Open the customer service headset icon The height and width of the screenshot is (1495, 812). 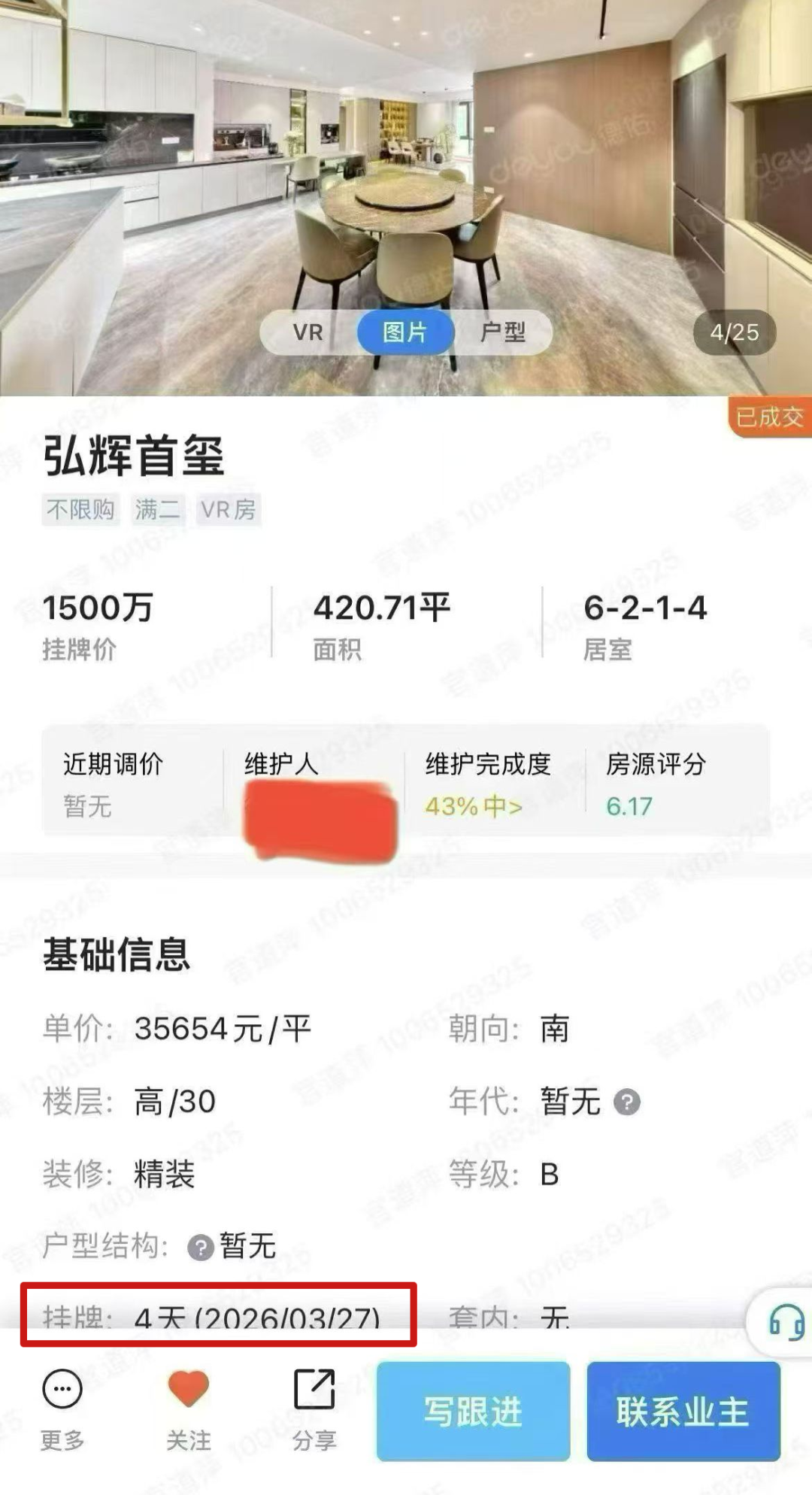(x=786, y=1321)
